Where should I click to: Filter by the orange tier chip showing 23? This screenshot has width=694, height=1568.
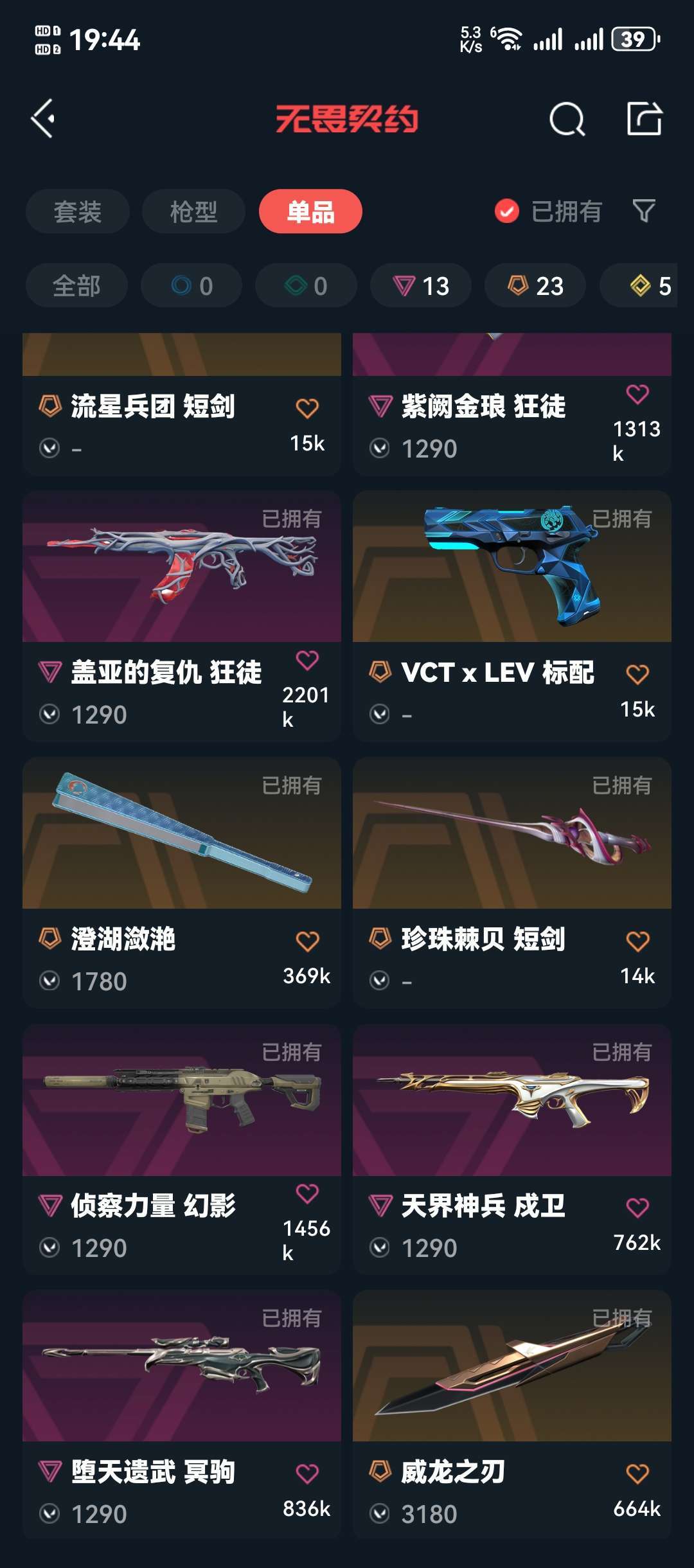[535, 285]
